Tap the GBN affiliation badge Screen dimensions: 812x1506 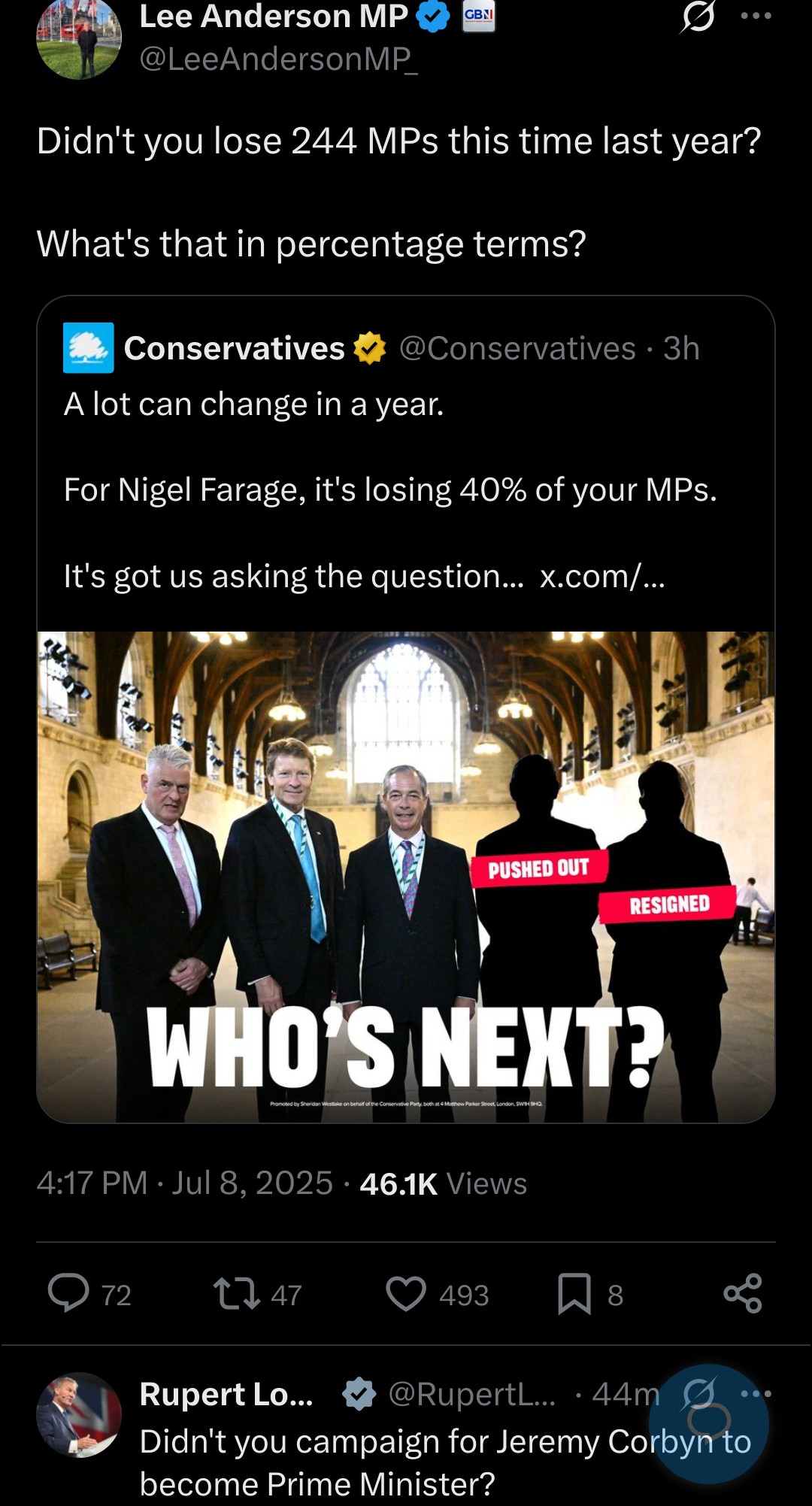click(479, 16)
